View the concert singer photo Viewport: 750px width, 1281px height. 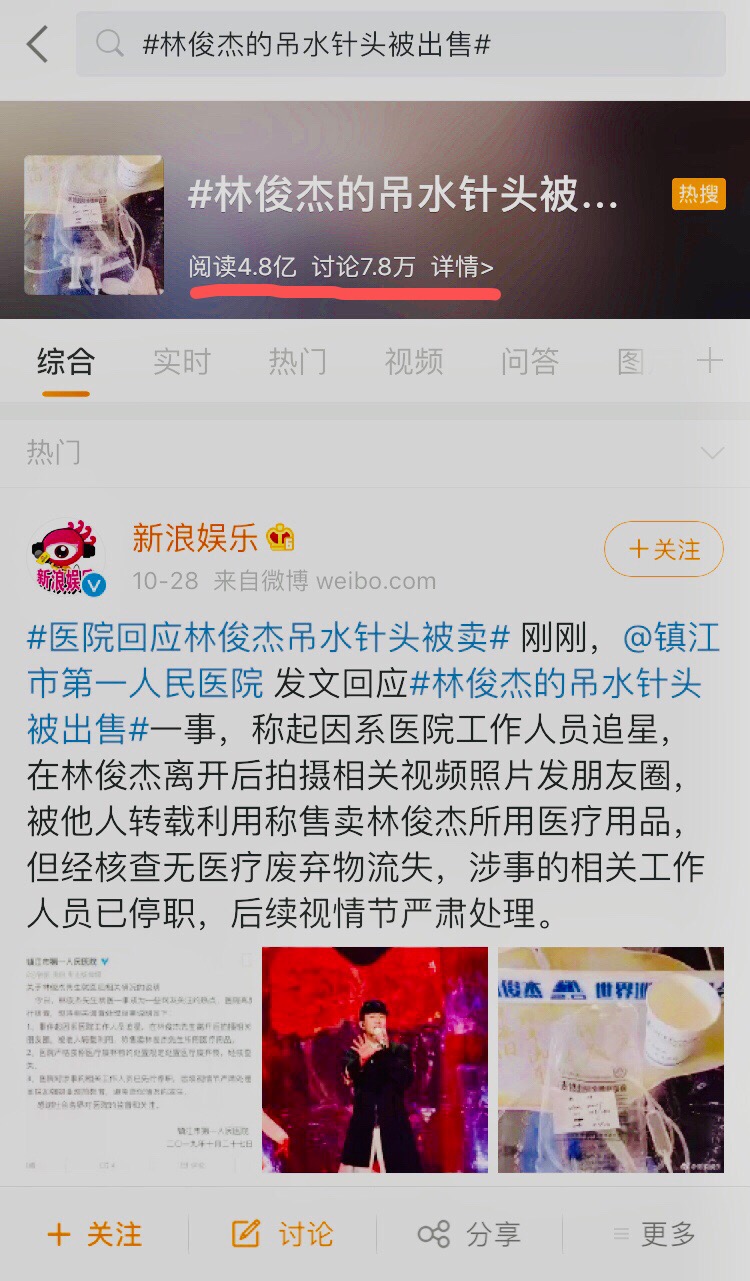[375, 1060]
